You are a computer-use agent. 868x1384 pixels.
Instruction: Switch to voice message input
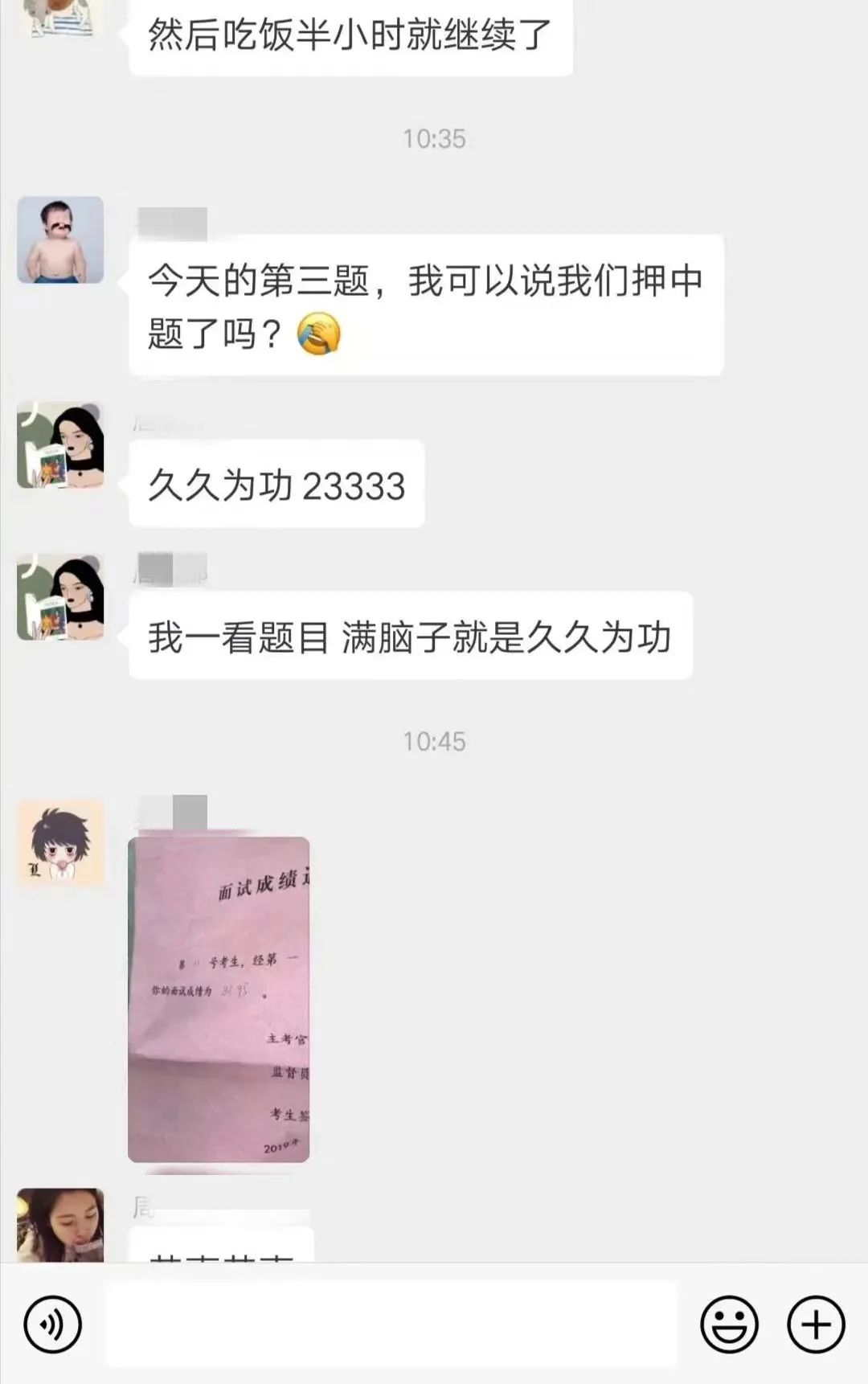(x=52, y=1324)
